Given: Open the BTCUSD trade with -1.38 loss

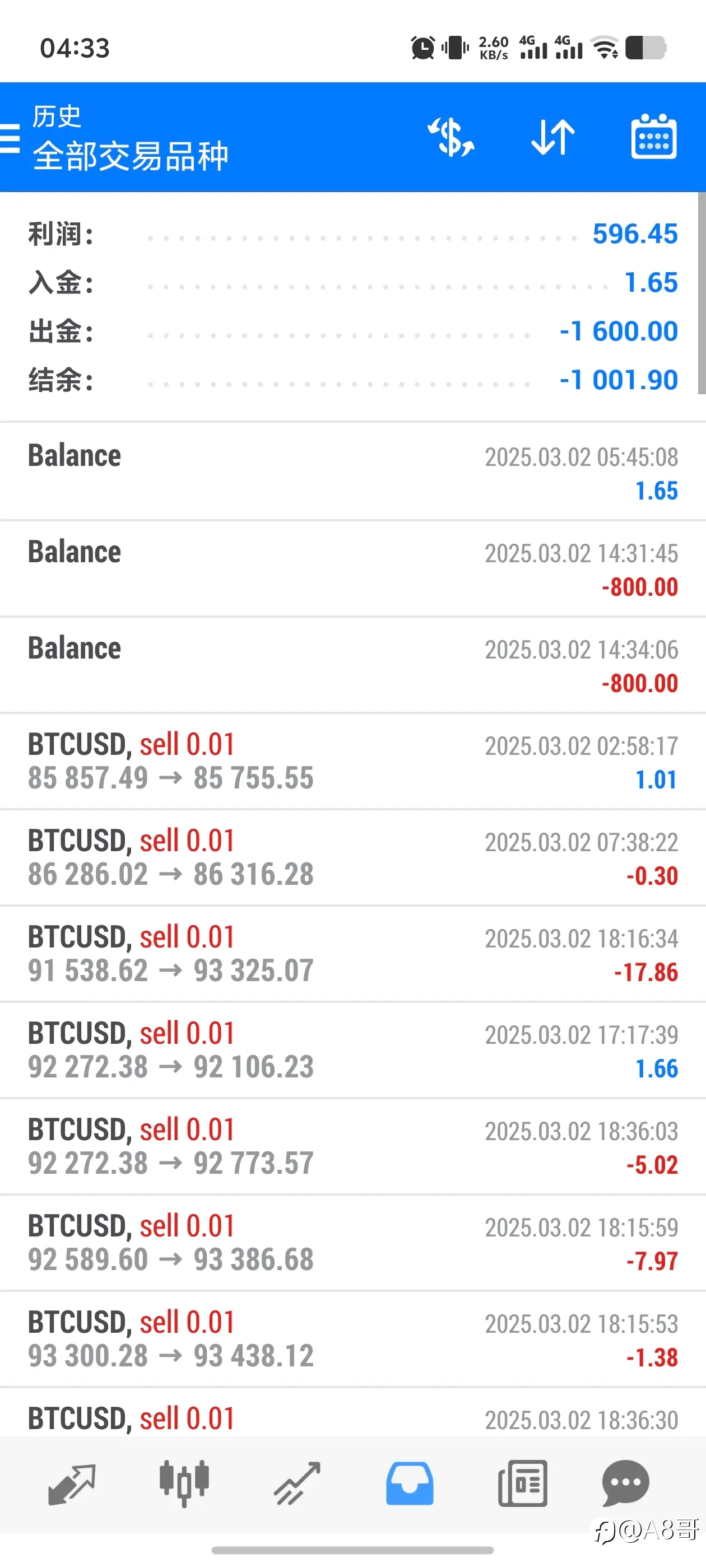Looking at the screenshot, I should (352, 1338).
